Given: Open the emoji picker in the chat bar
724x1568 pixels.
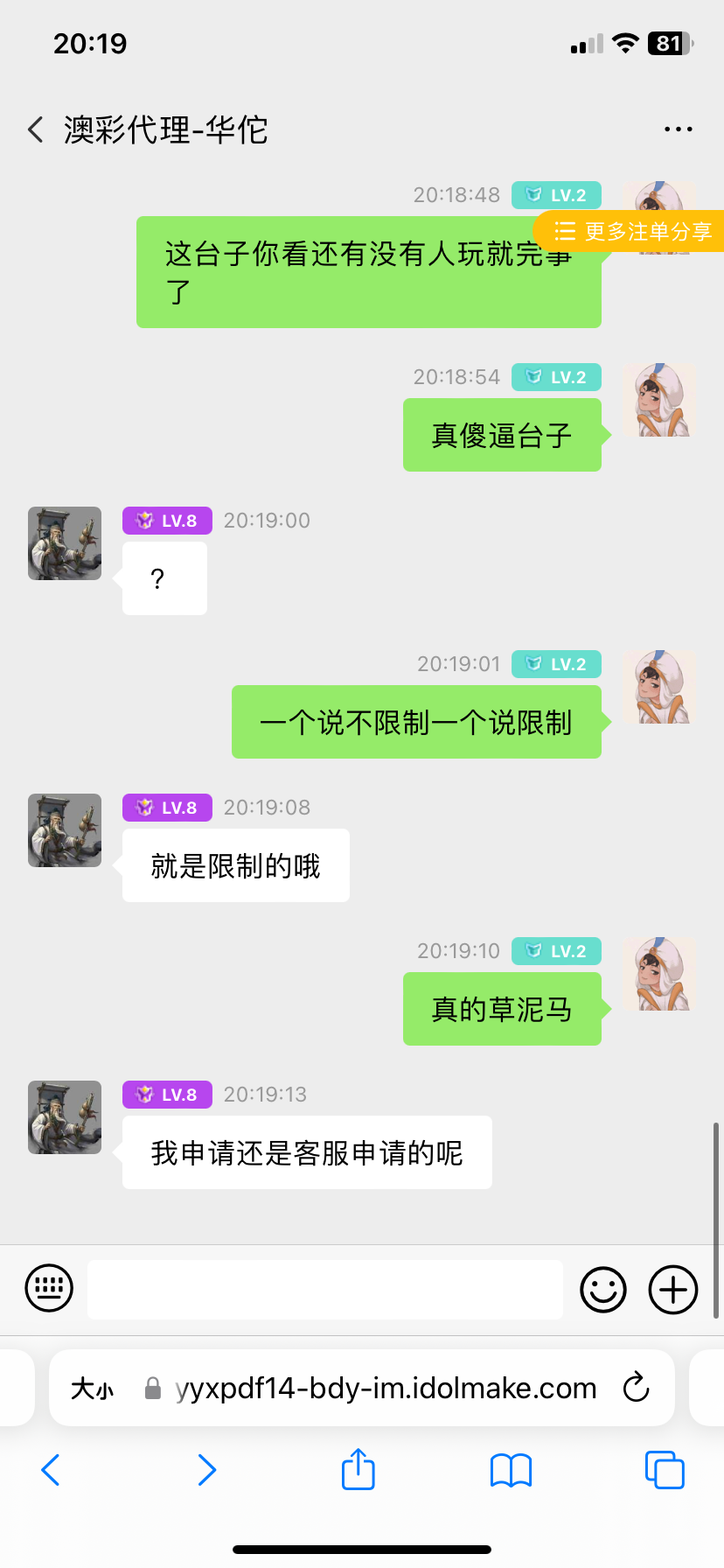Looking at the screenshot, I should 602,1289.
